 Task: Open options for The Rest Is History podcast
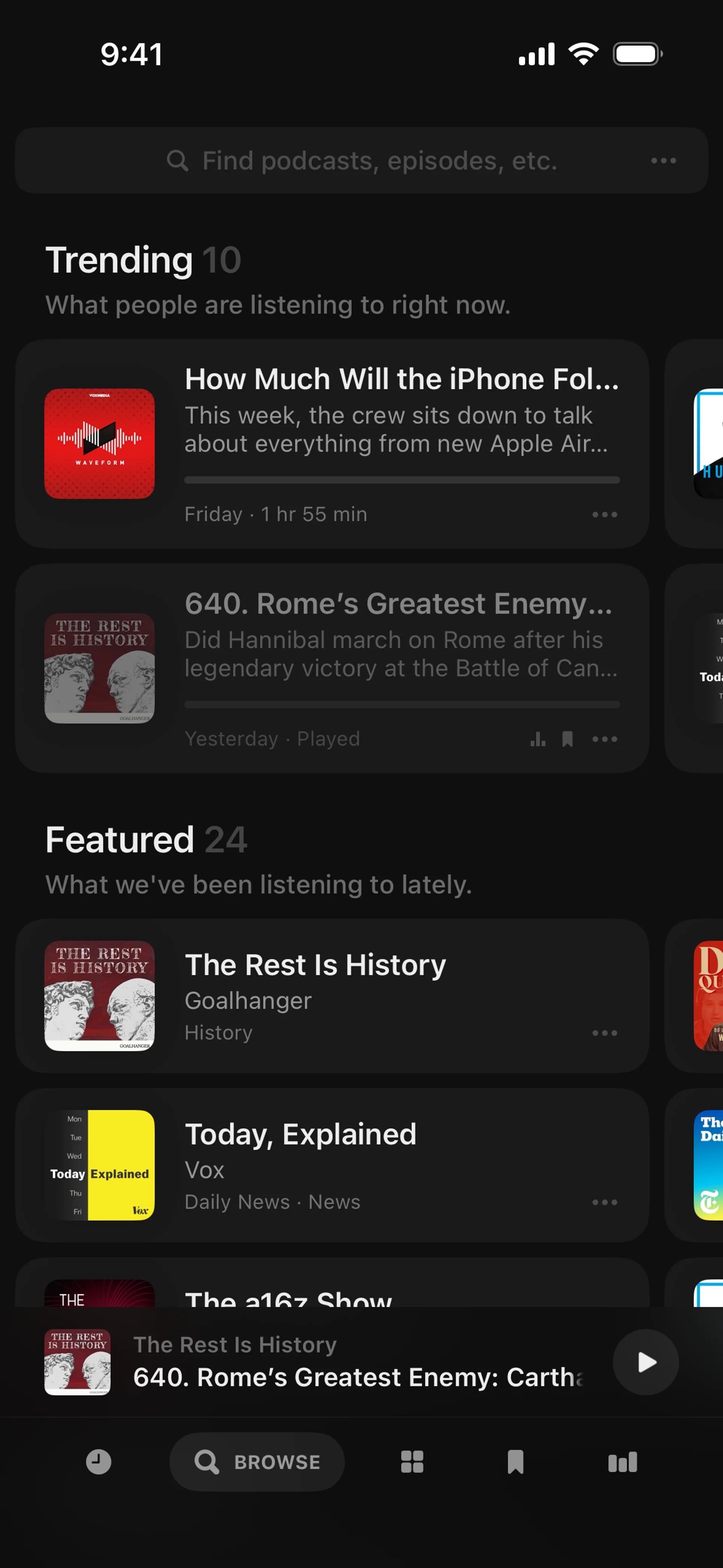pos(604,1033)
